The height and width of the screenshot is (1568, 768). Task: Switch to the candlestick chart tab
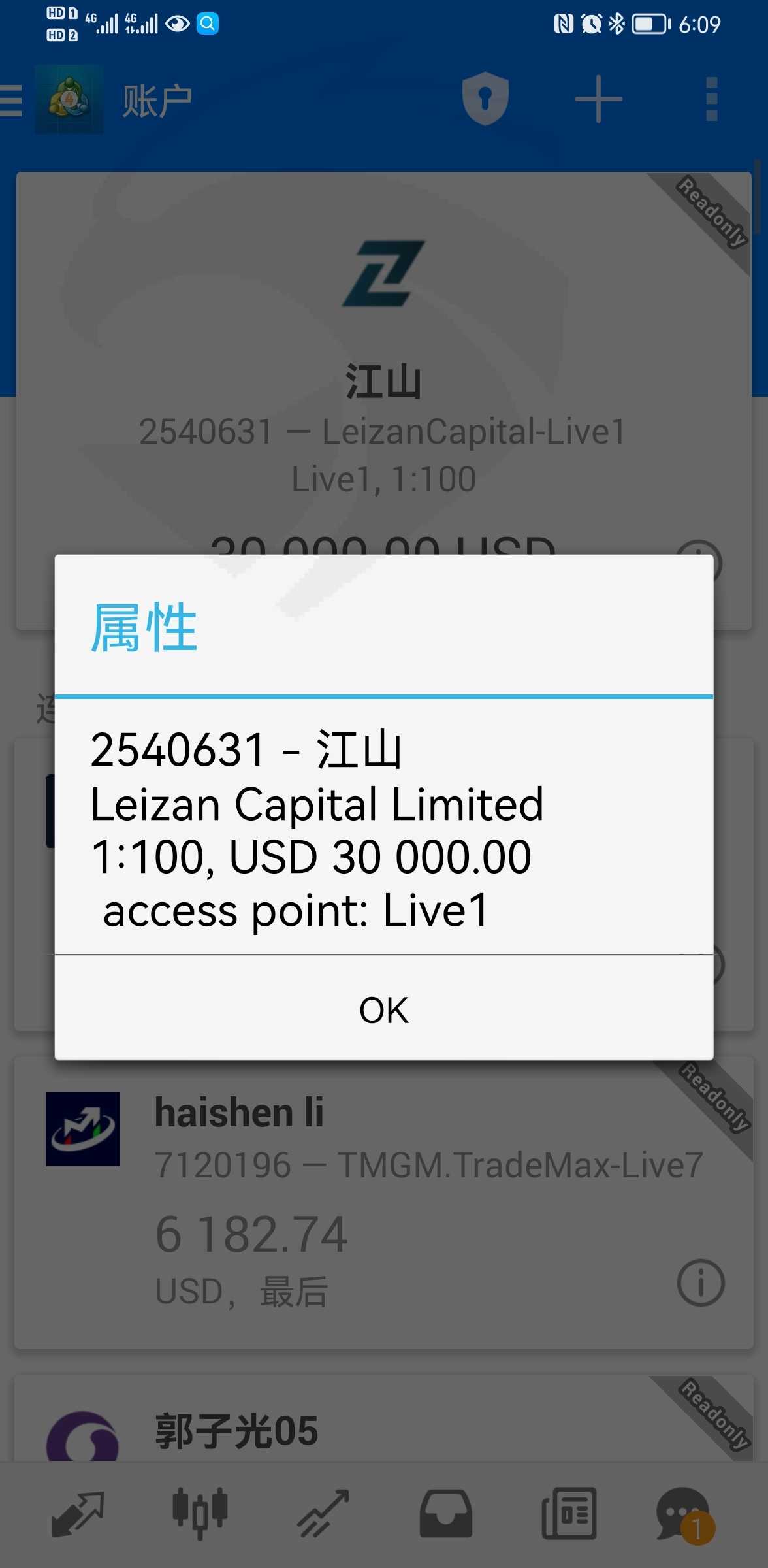[200, 1514]
